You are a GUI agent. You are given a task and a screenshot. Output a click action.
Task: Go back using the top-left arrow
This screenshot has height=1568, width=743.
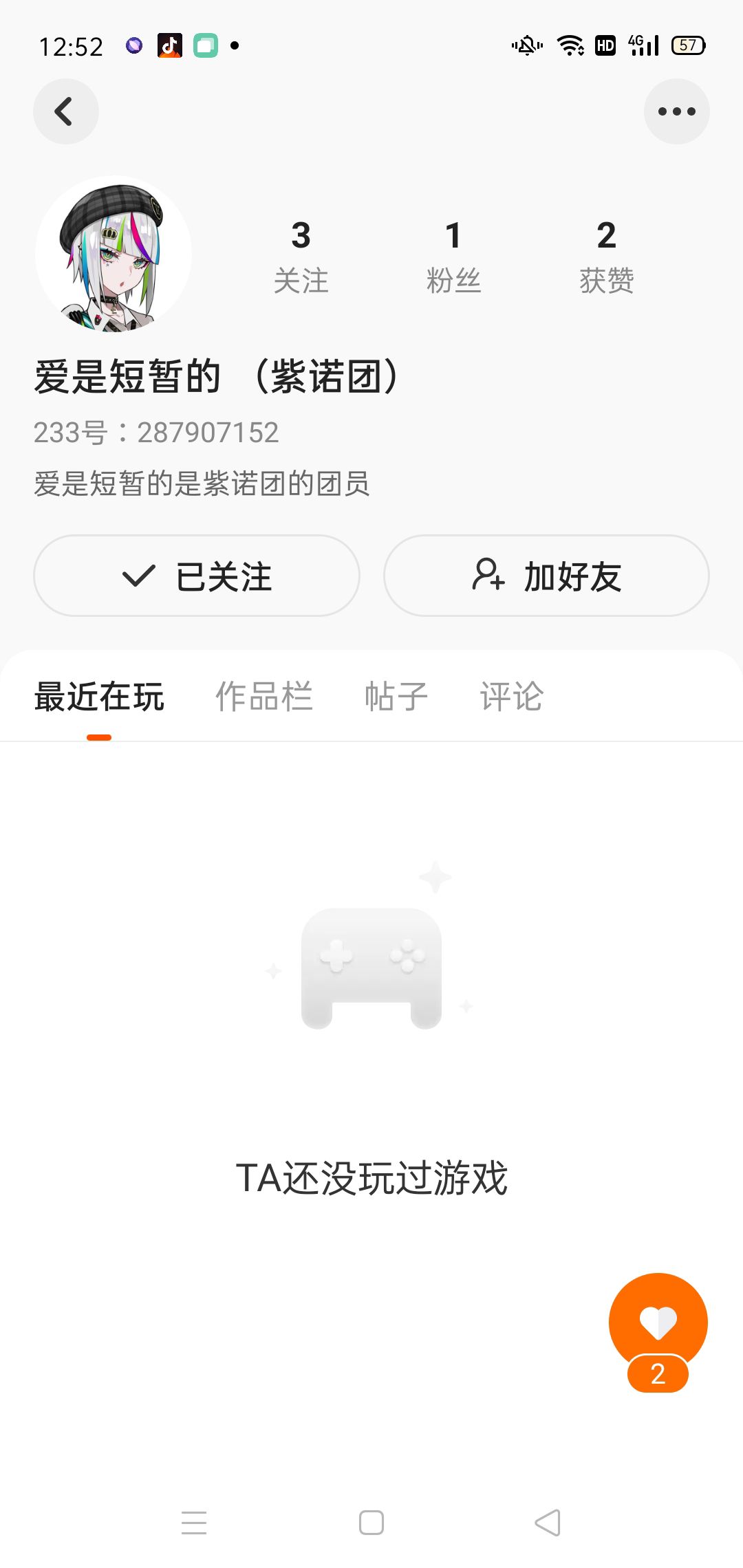pyautogui.click(x=65, y=111)
